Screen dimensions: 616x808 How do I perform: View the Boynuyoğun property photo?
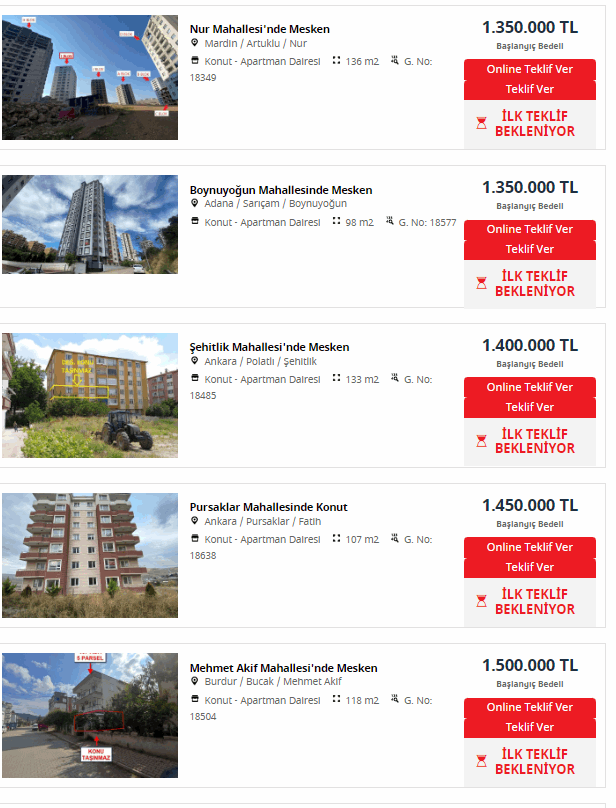(90, 224)
